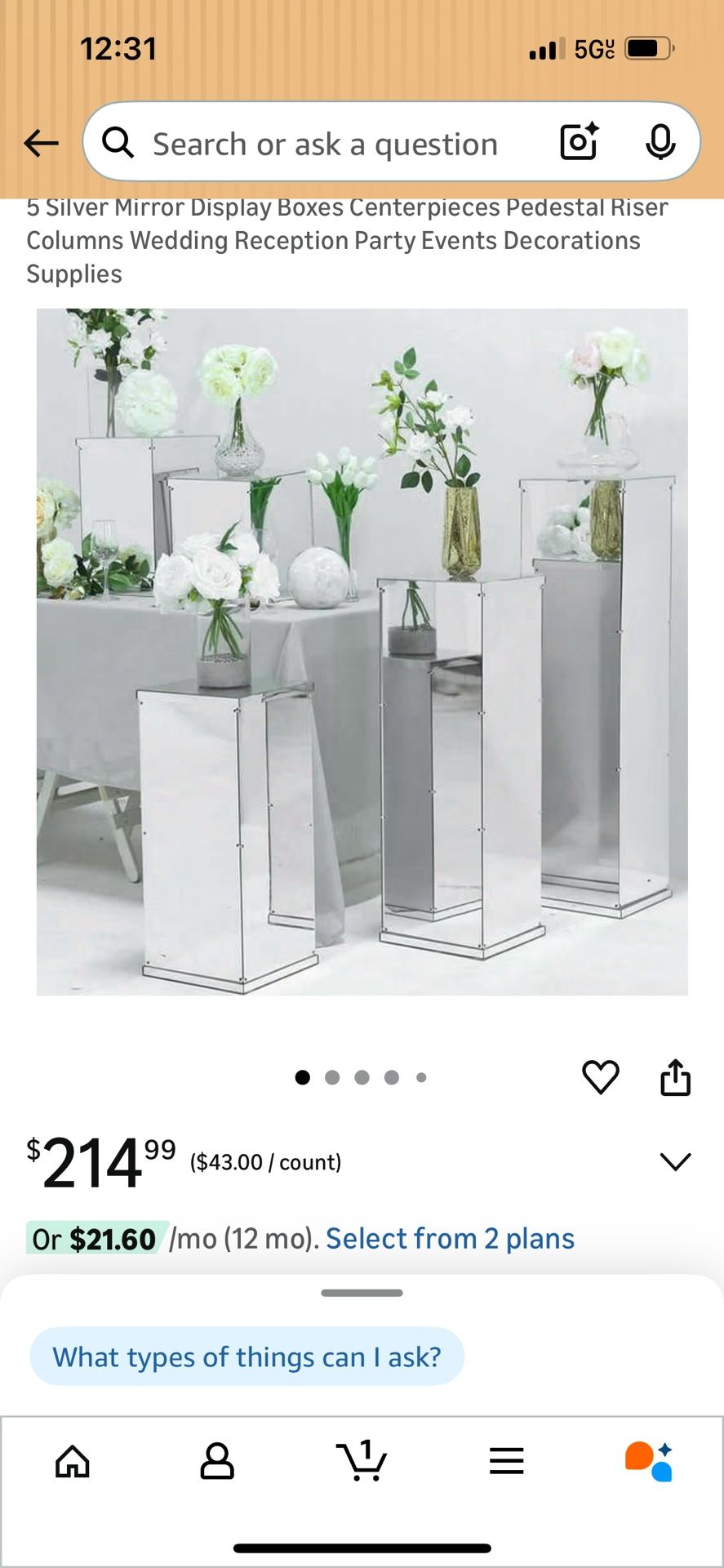Tap the magnifying glass search icon

[119, 142]
